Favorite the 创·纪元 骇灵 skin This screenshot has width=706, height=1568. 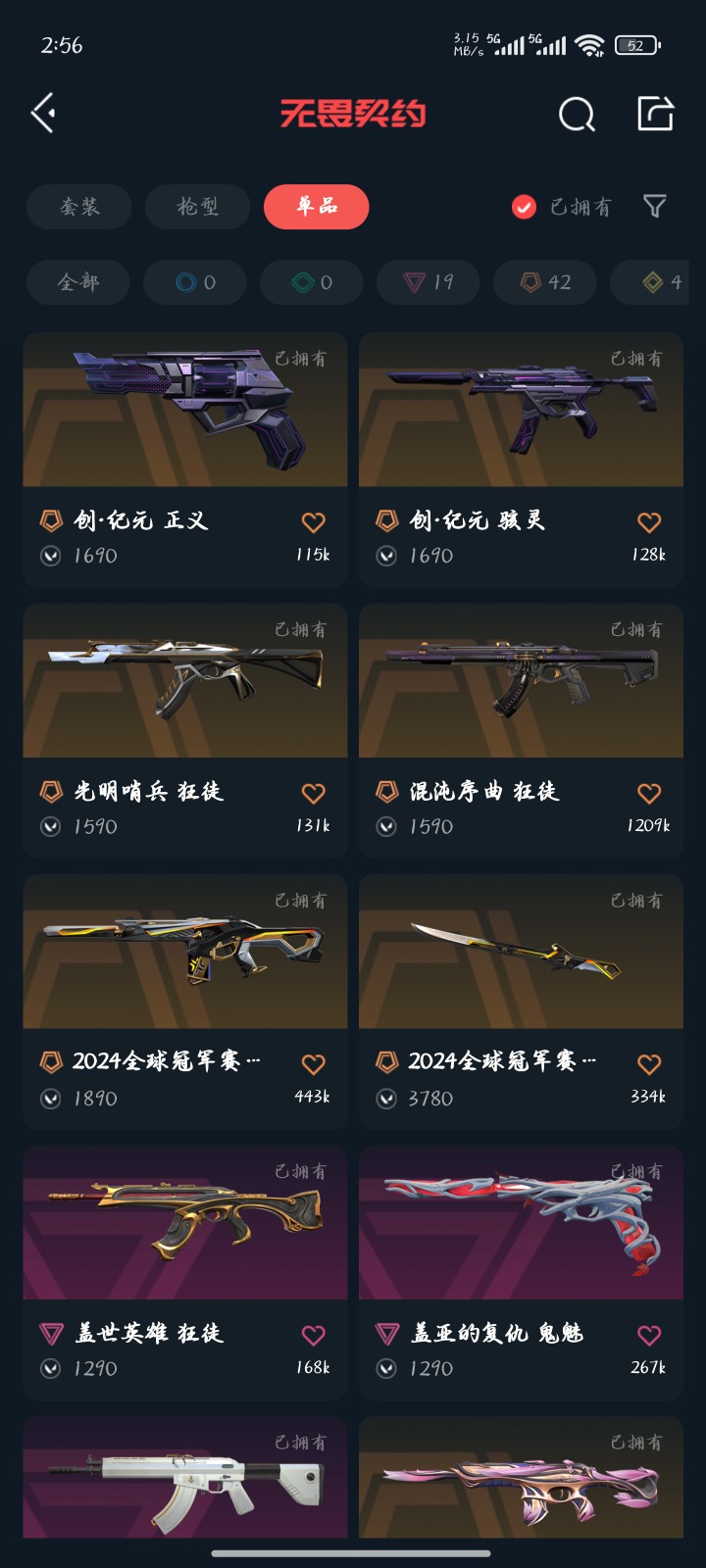point(648,522)
